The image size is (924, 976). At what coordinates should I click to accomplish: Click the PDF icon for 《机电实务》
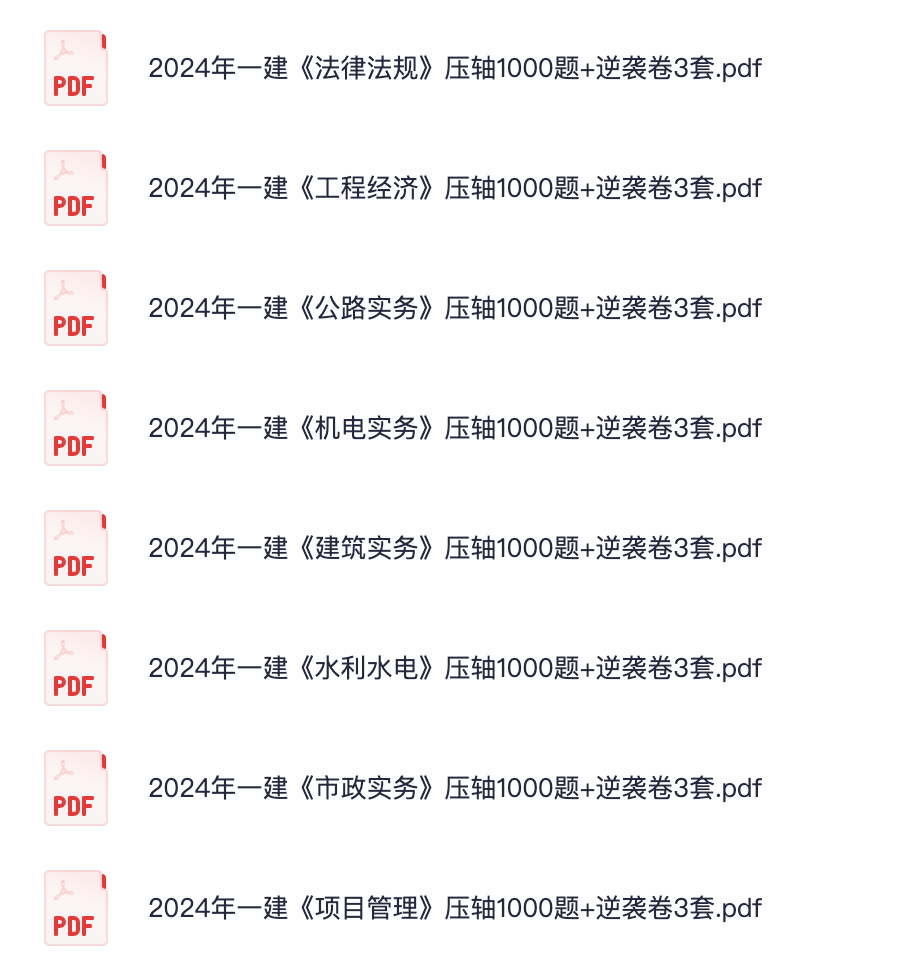(x=76, y=428)
